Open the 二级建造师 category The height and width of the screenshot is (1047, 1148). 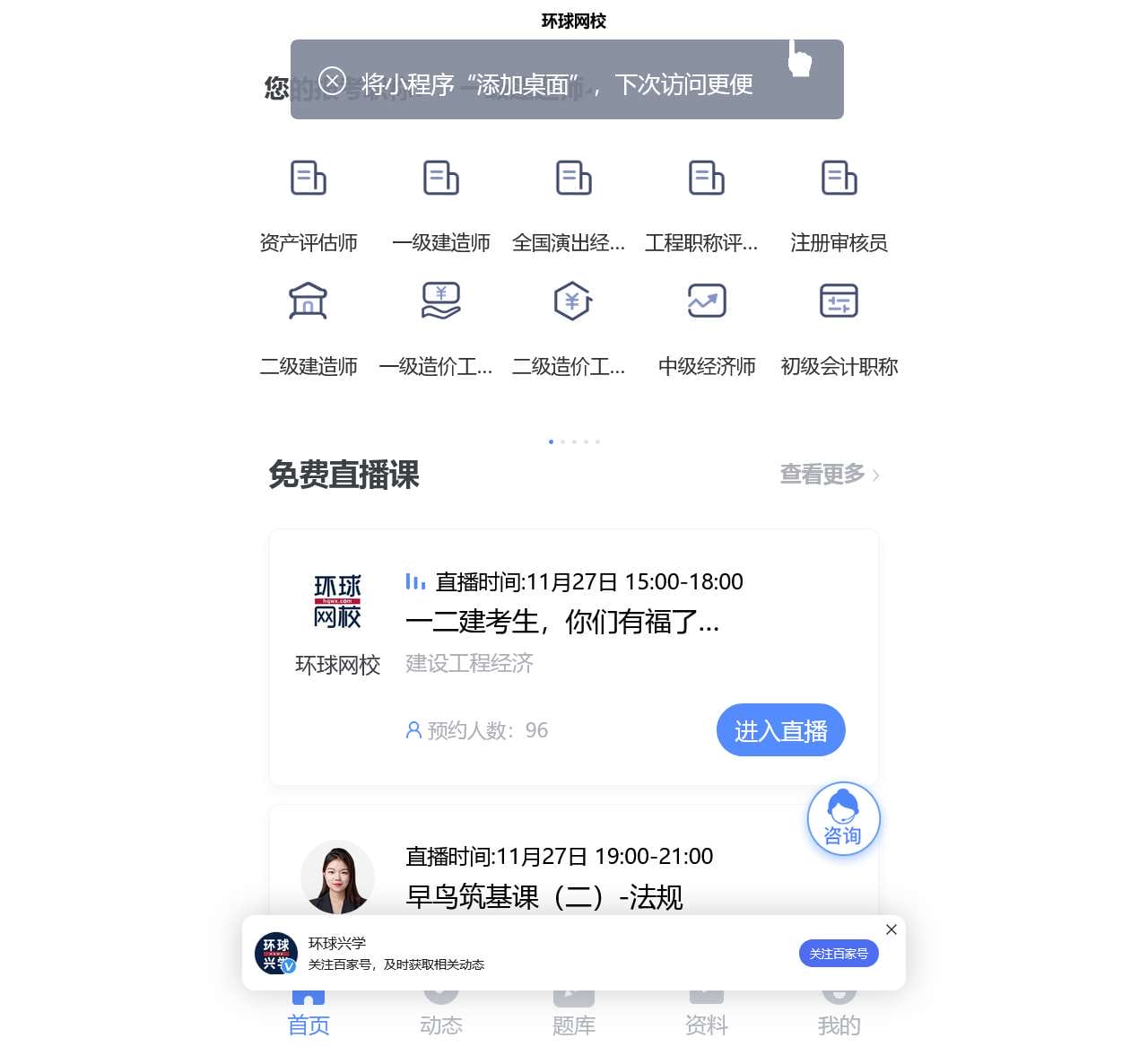coord(309,326)
